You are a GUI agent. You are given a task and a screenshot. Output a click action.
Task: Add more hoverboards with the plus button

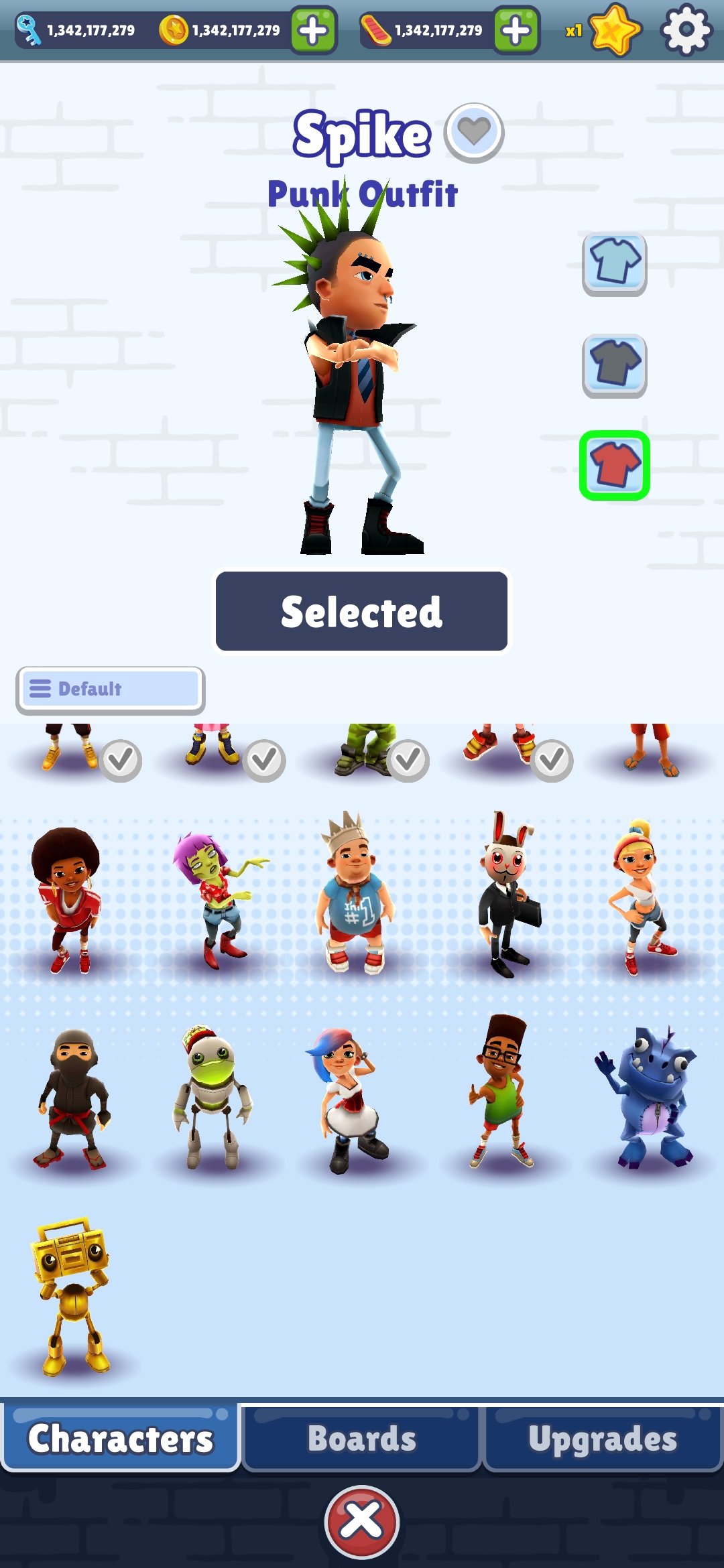(516, 30)
